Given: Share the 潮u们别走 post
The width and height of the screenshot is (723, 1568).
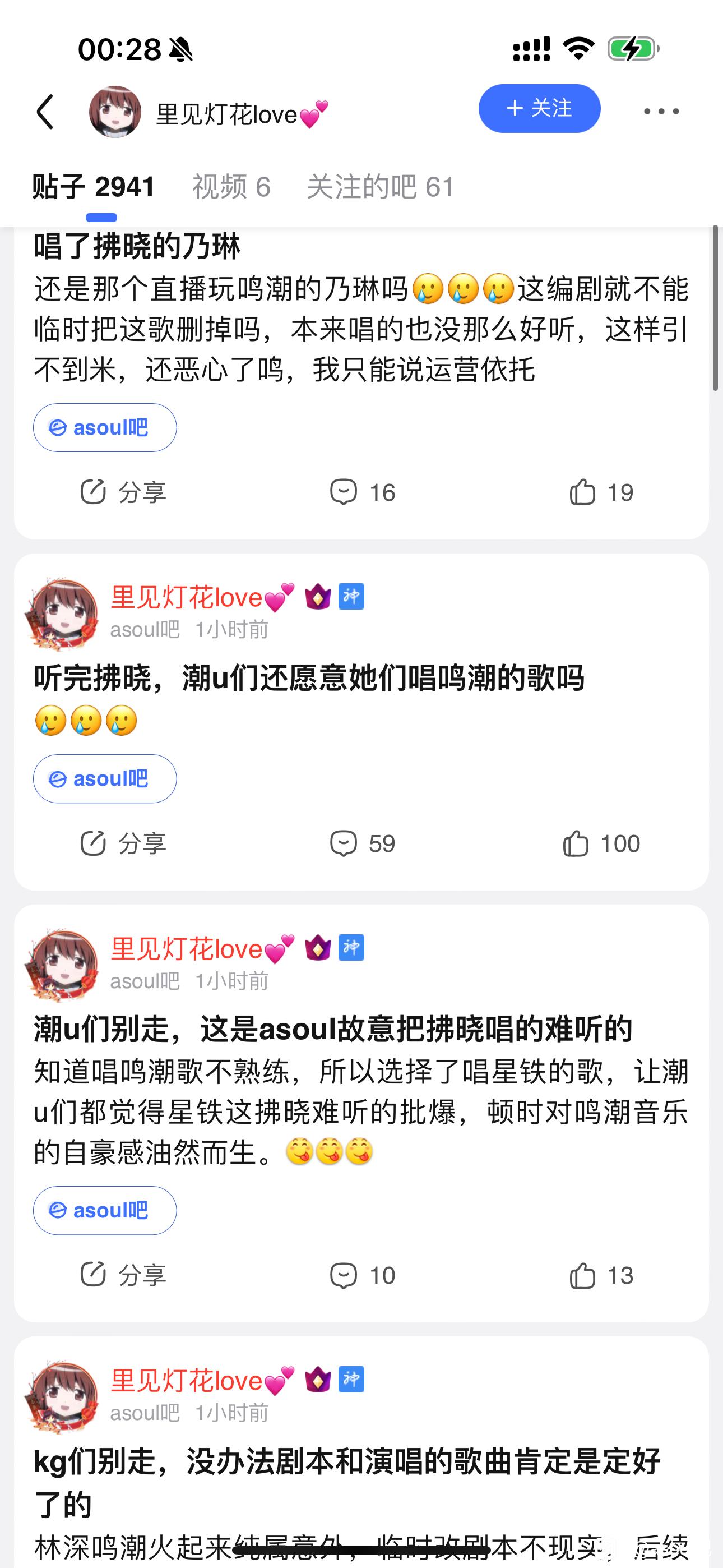Looking at the screenshot, I should 123,1275.
